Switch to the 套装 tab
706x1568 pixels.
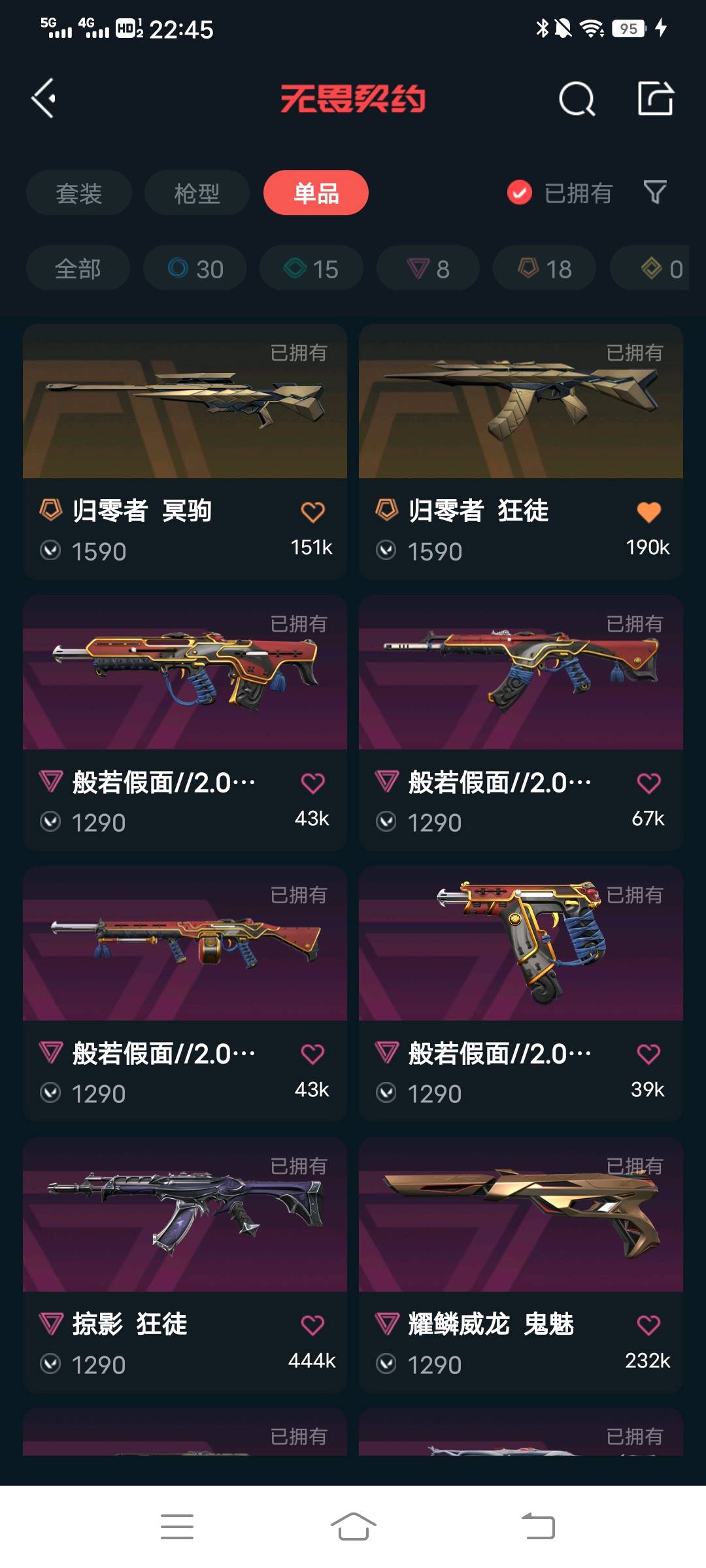pyautogui.click(x=79, y=193)
